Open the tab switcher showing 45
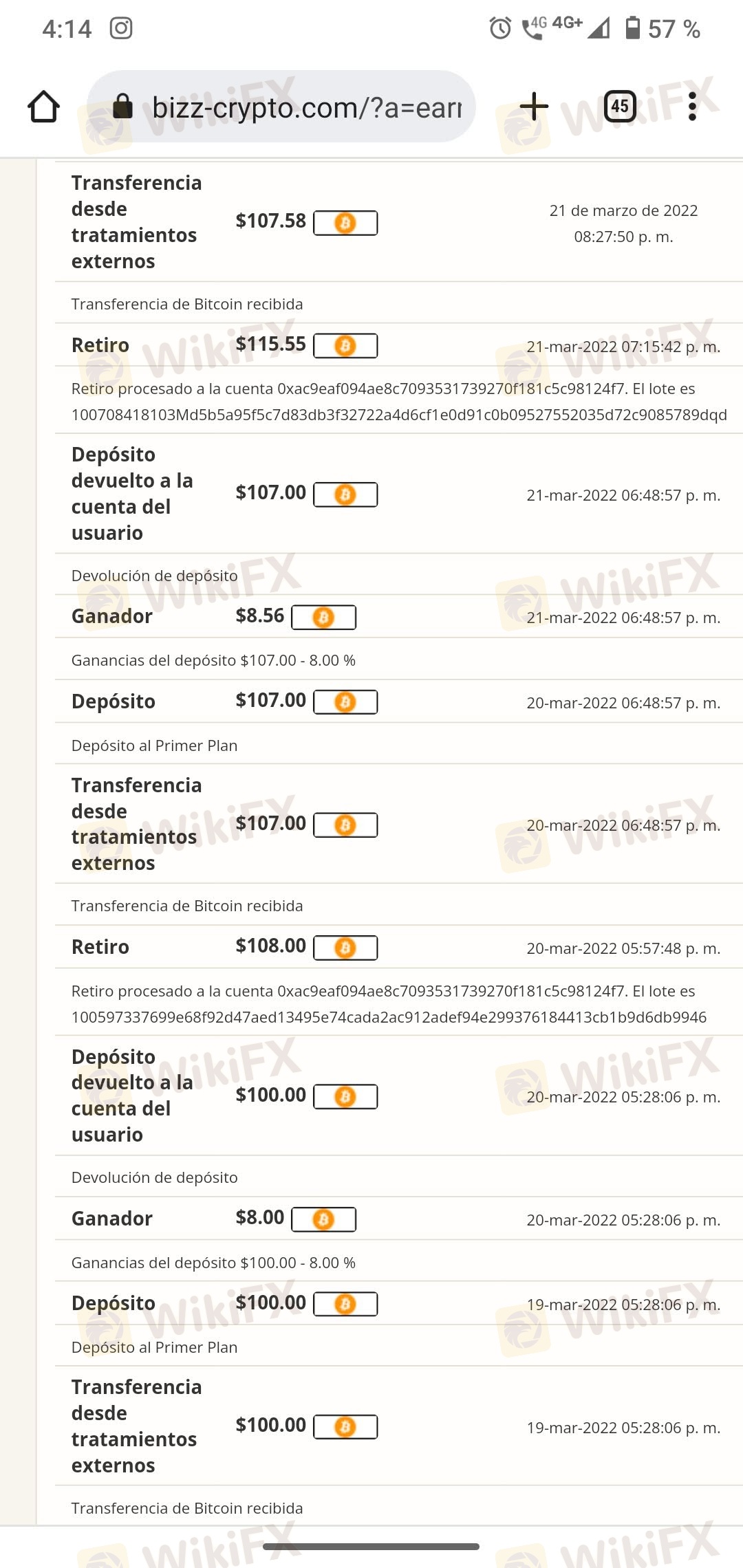The height and width of the screenshot is (1568, 743). click(x=619, y=106)
